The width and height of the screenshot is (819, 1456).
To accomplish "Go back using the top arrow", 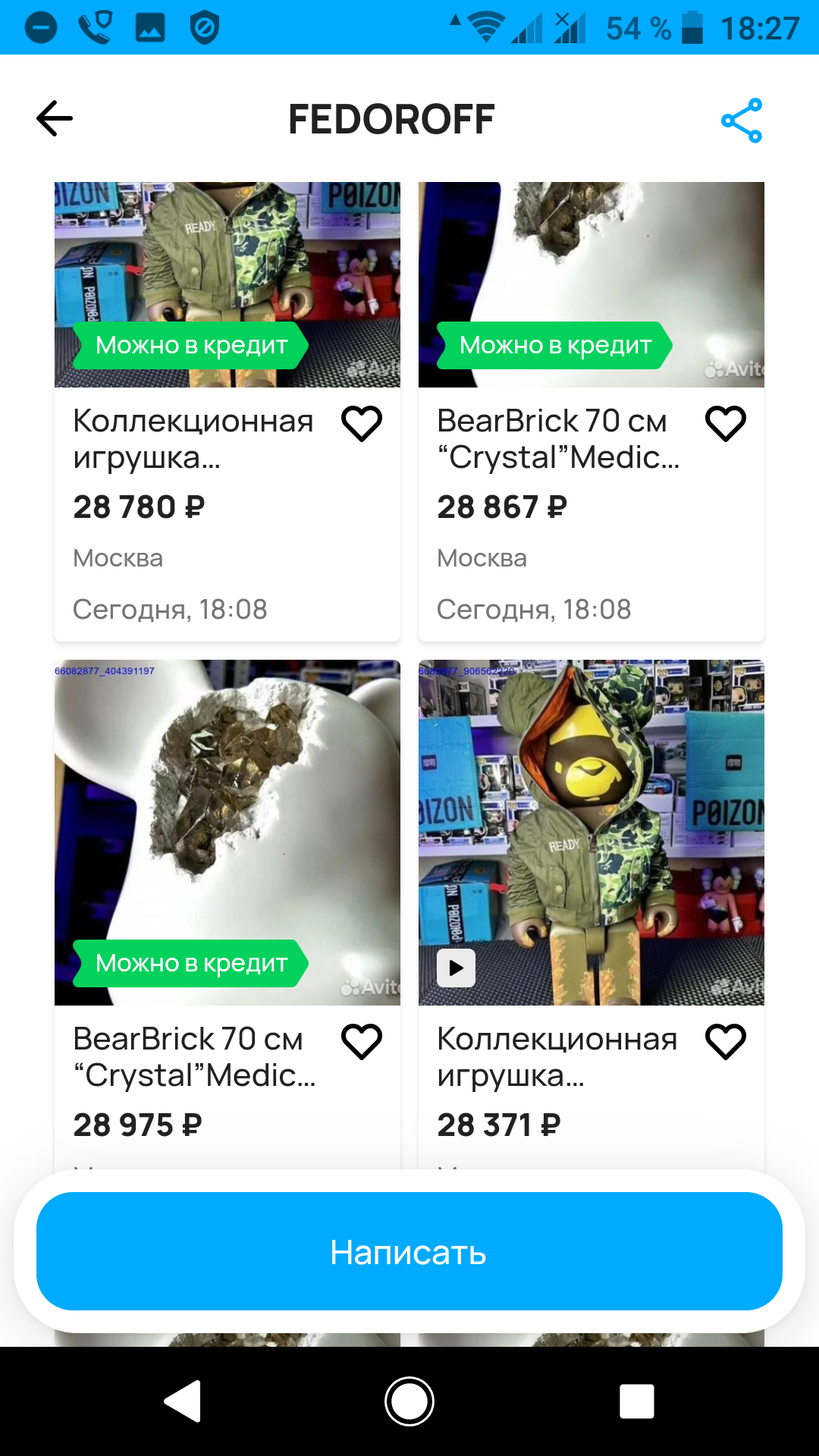I will click(x=55, y=119).
